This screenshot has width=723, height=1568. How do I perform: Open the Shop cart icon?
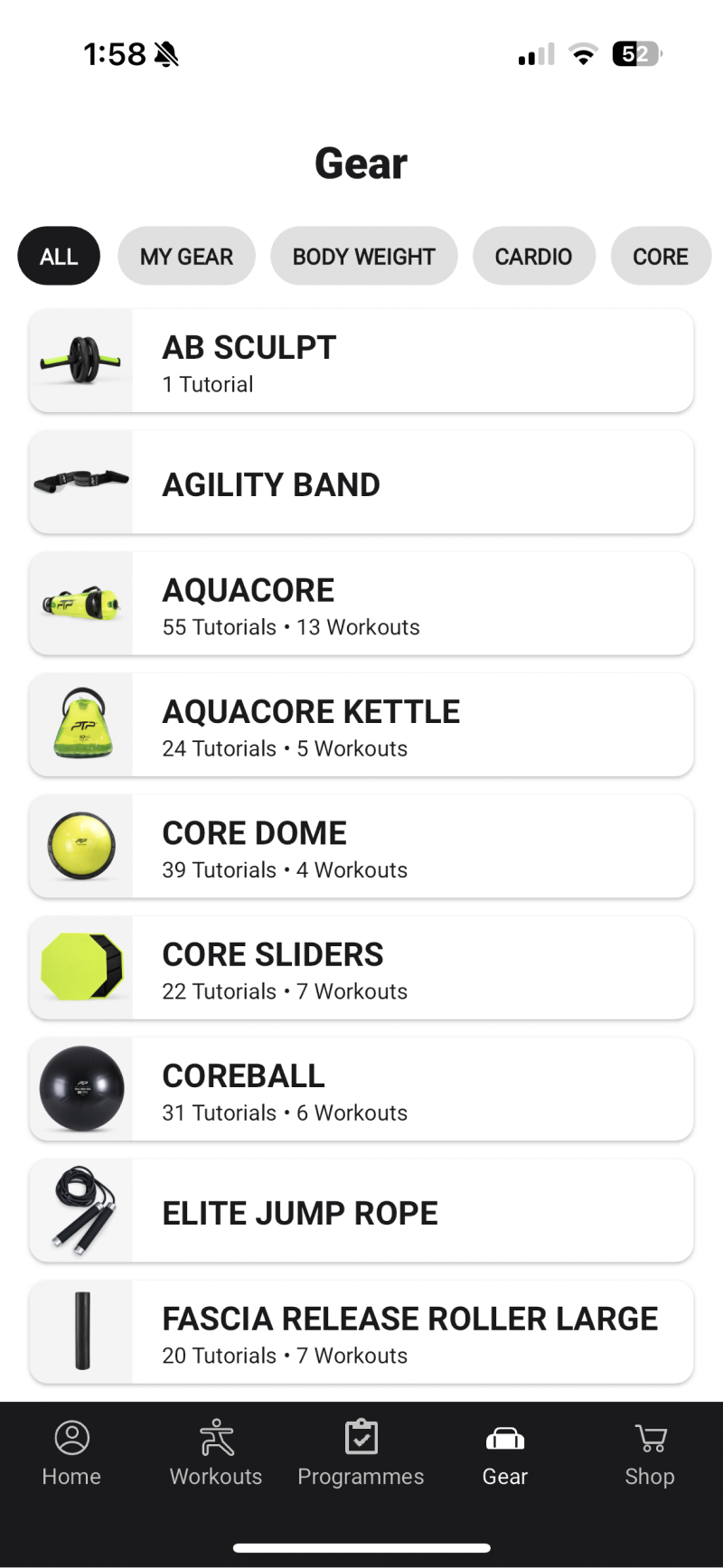[x=649, y=1436]
